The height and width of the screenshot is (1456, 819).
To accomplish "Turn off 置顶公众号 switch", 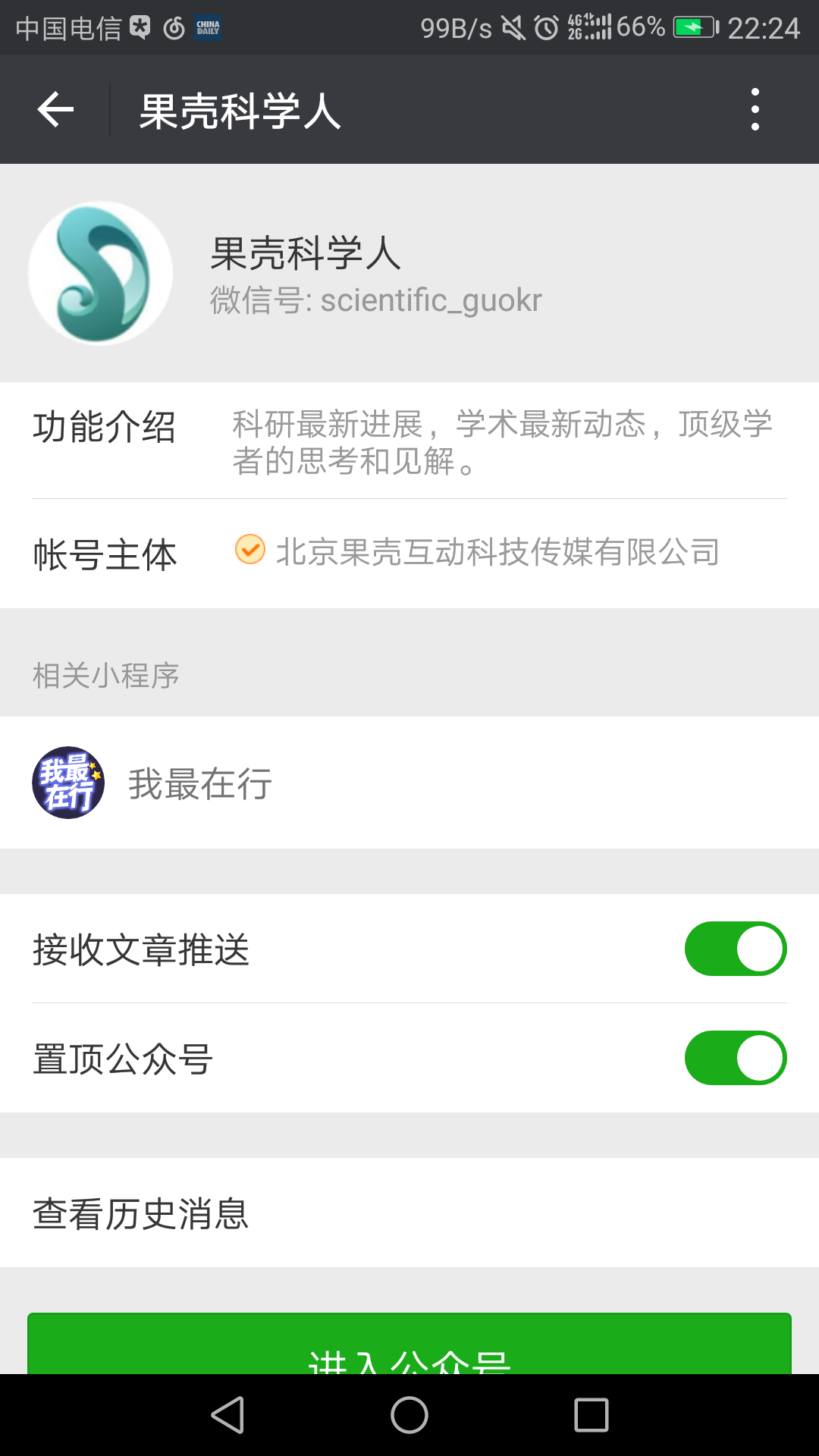I will [x=734, y=1056].
